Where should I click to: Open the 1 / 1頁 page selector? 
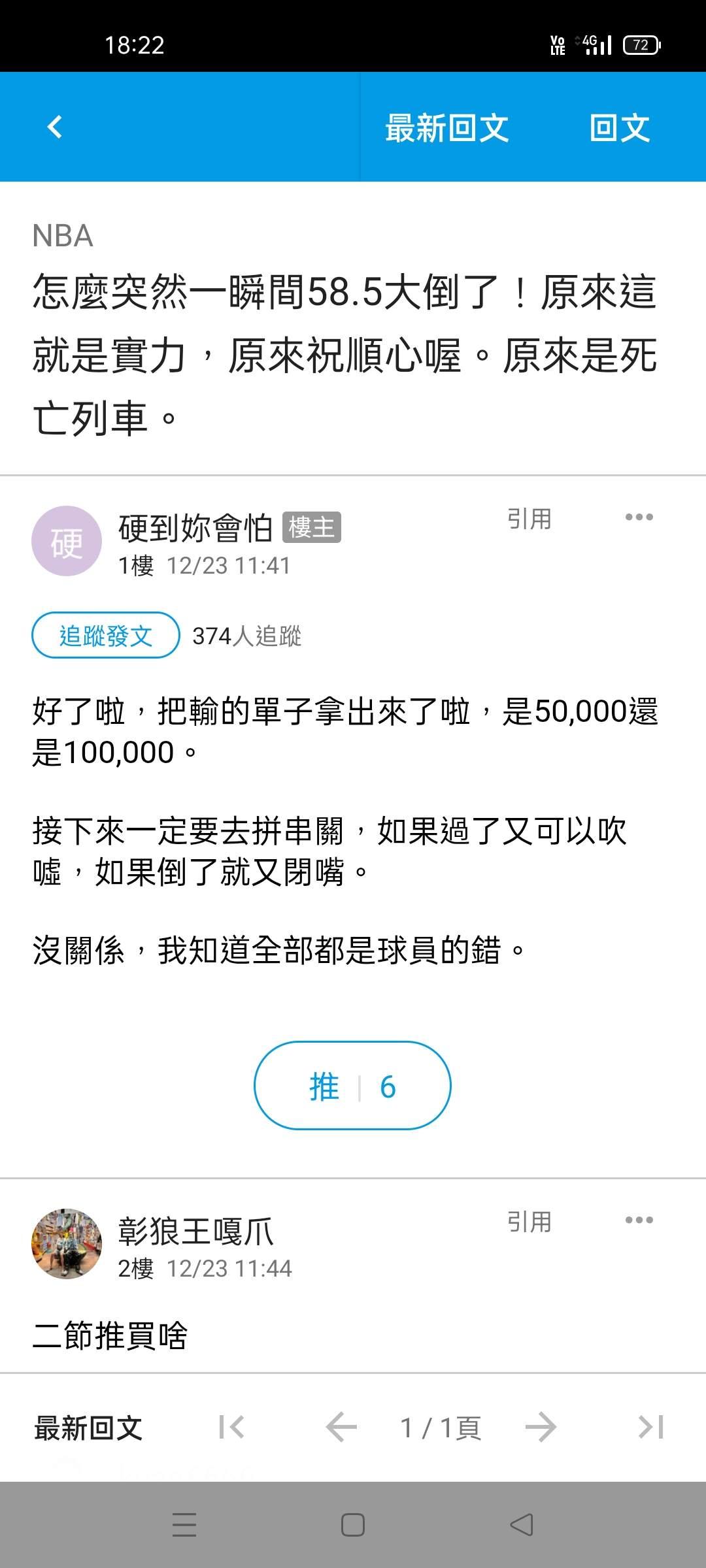[441, 1428]
